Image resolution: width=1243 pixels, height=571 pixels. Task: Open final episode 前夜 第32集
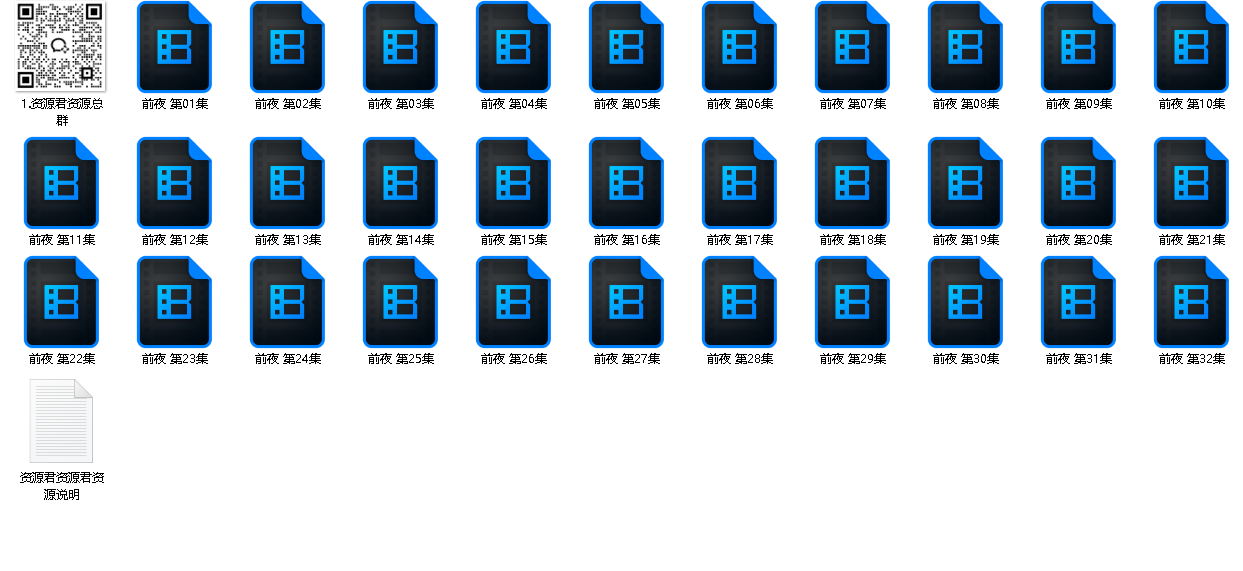[x=1191, y=302]
